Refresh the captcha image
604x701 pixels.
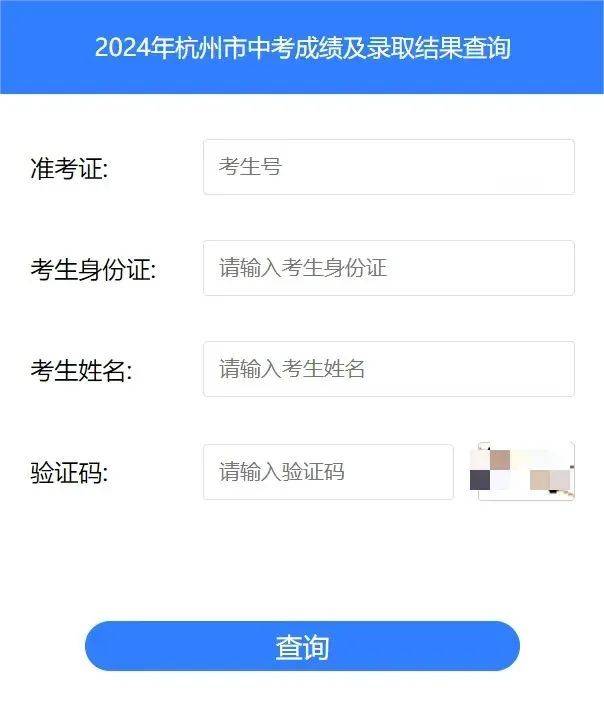click(x=526, y=471)
